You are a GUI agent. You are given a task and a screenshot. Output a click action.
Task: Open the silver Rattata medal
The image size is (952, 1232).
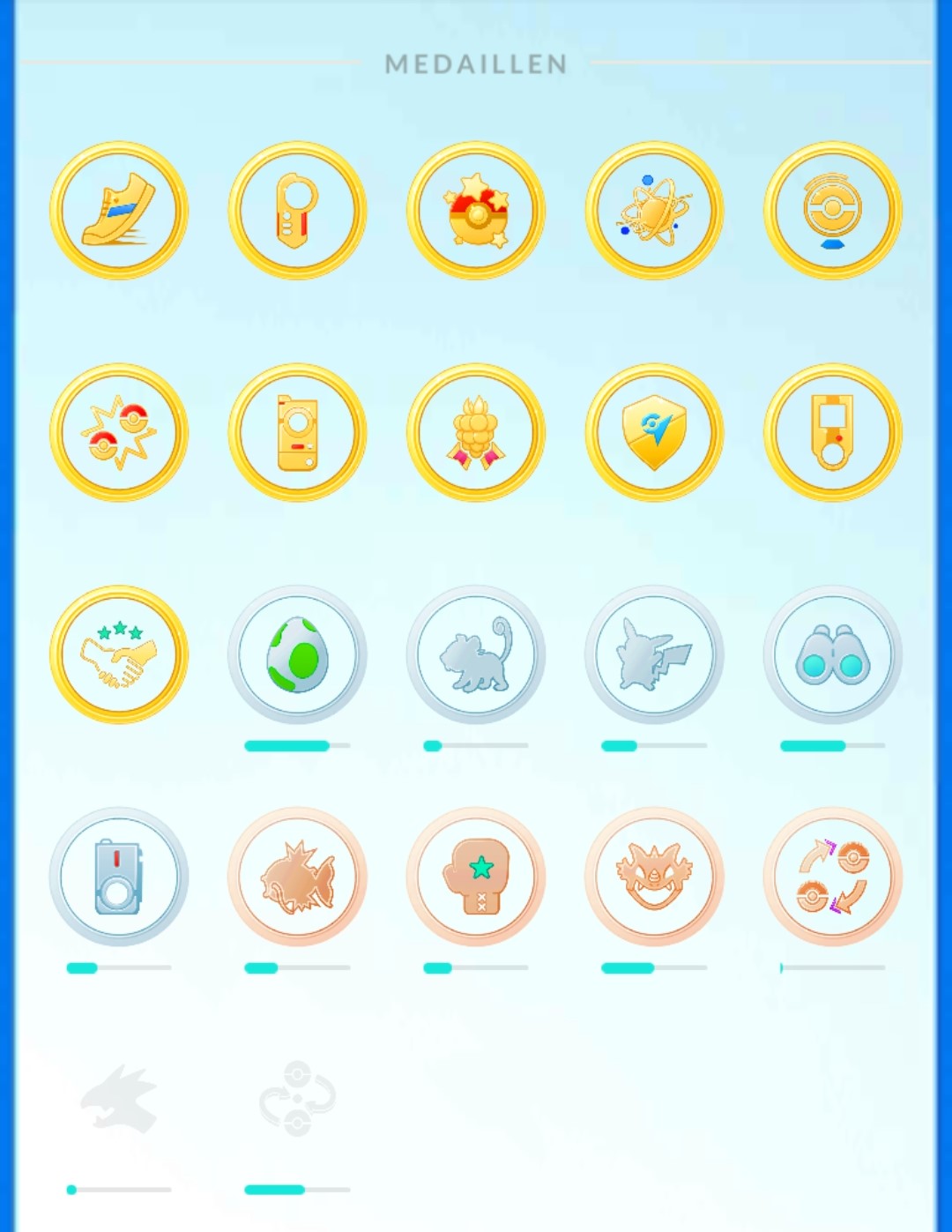tap(476, 654)
